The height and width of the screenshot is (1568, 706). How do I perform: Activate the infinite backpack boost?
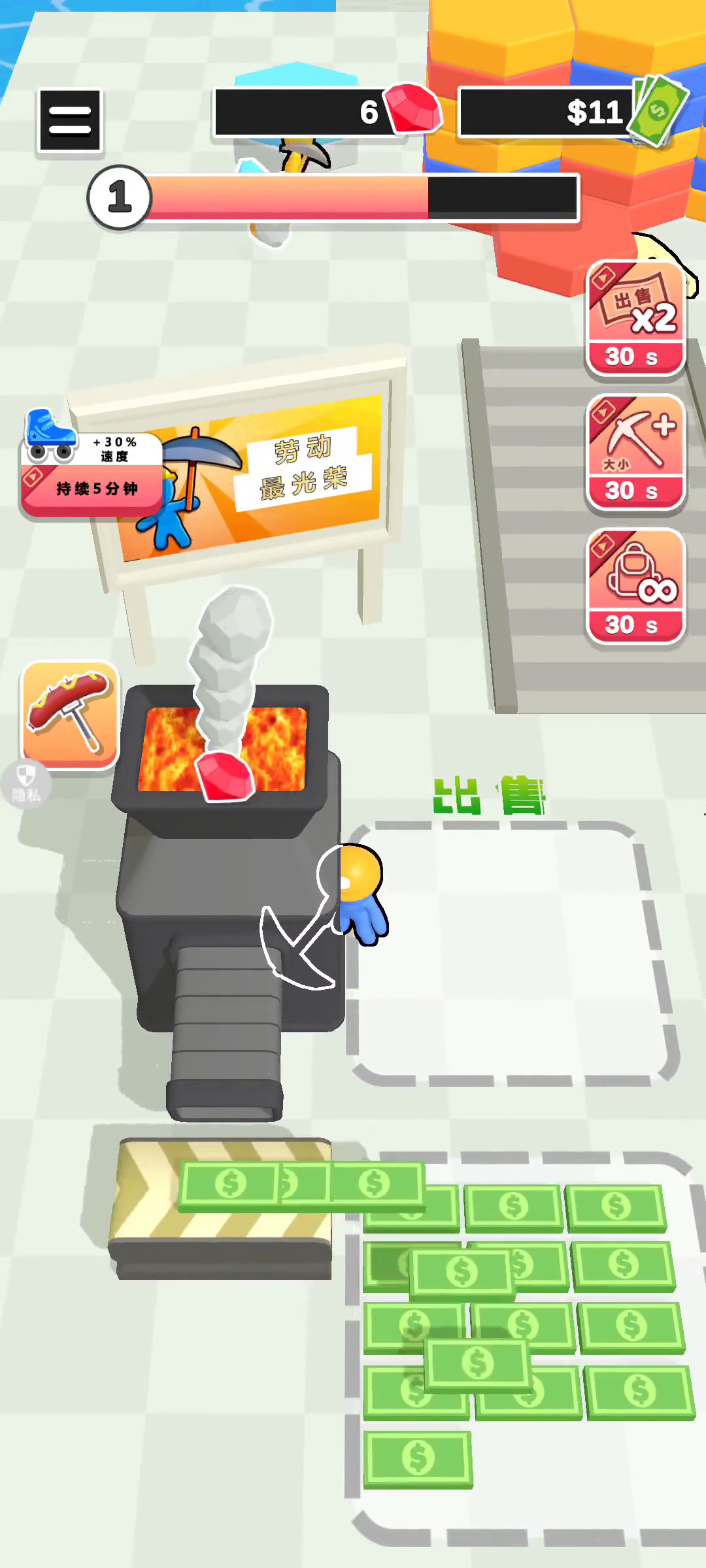pos(635,586)
